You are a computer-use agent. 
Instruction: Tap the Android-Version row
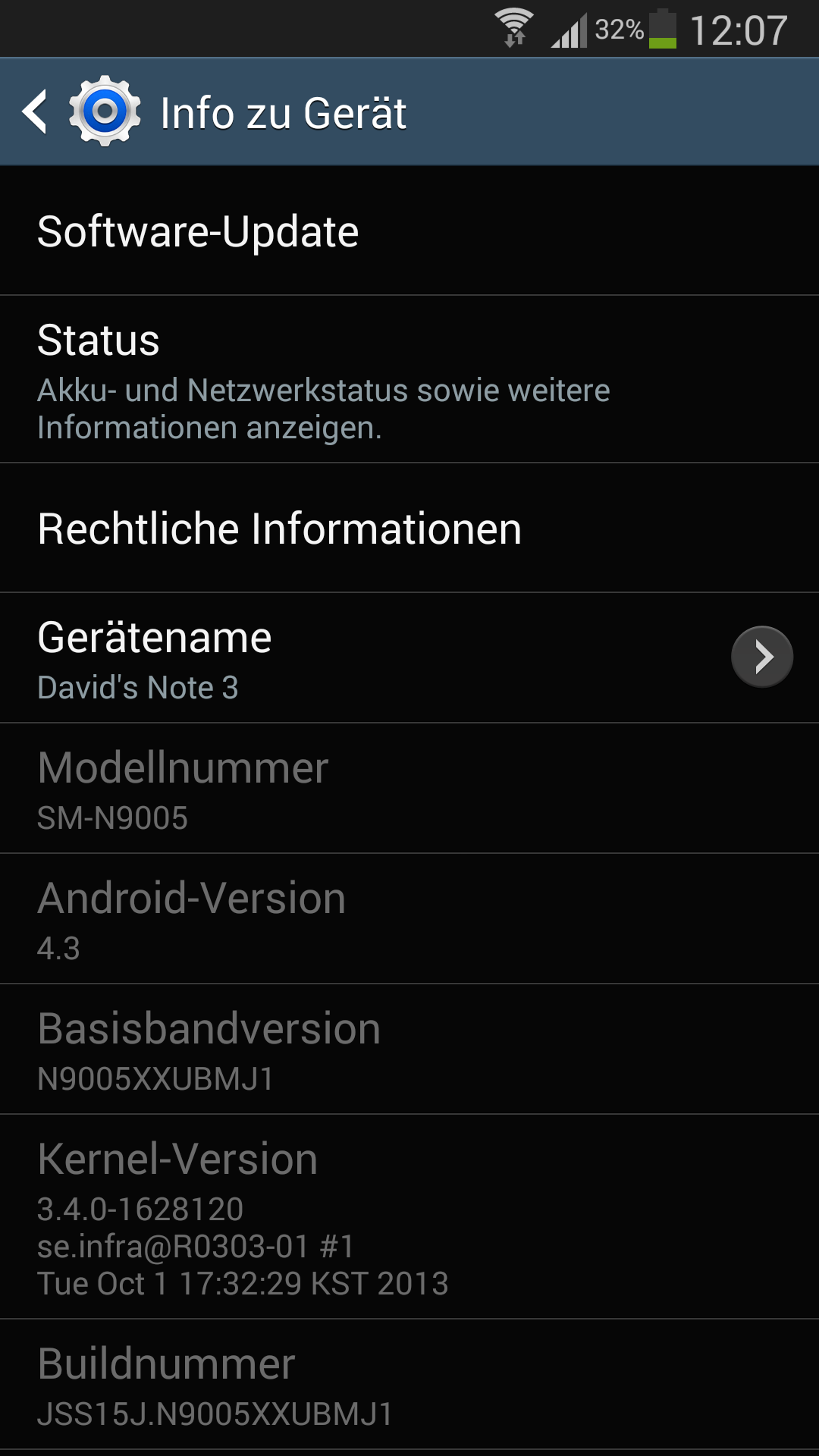(409, 919)
